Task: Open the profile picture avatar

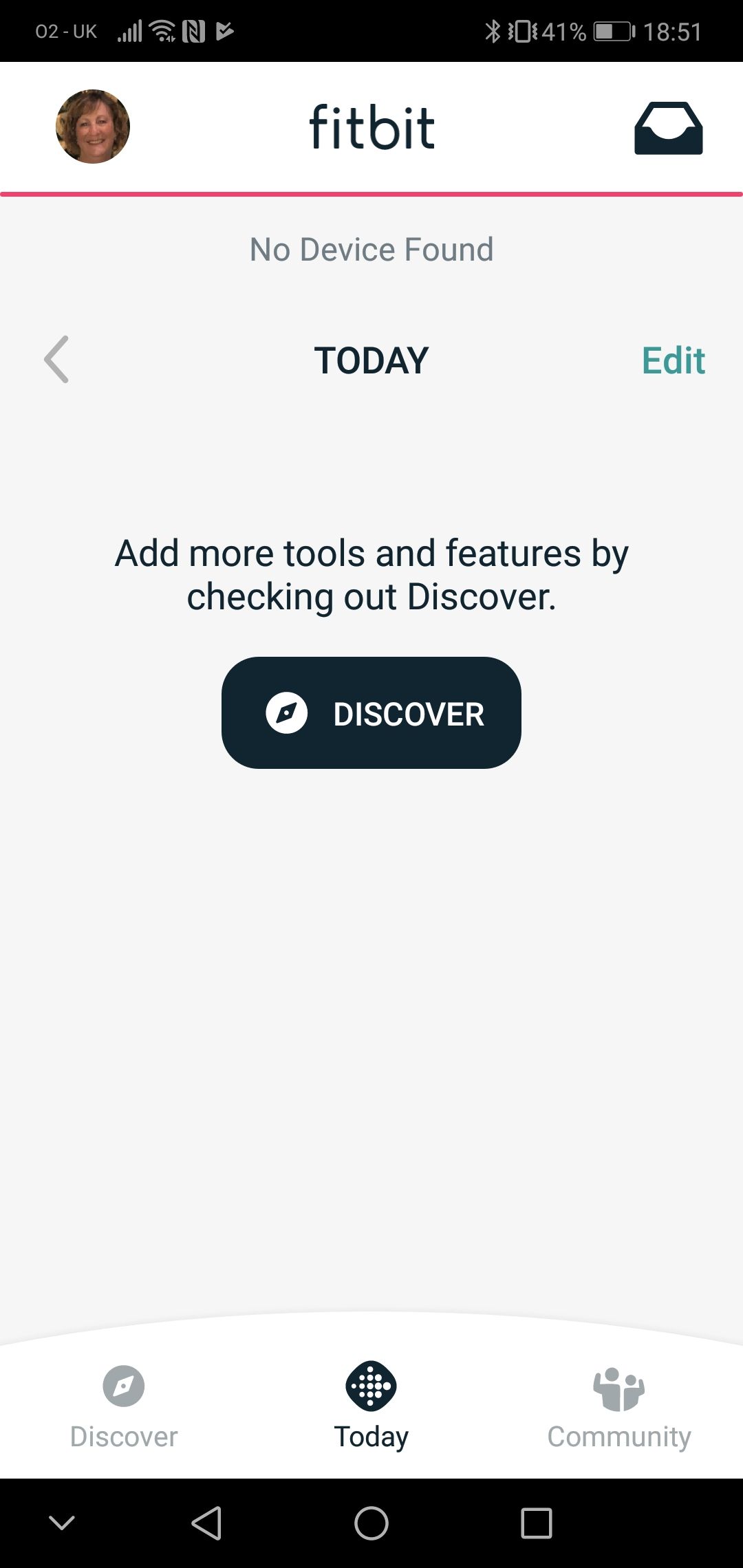Action: (93, 127)
